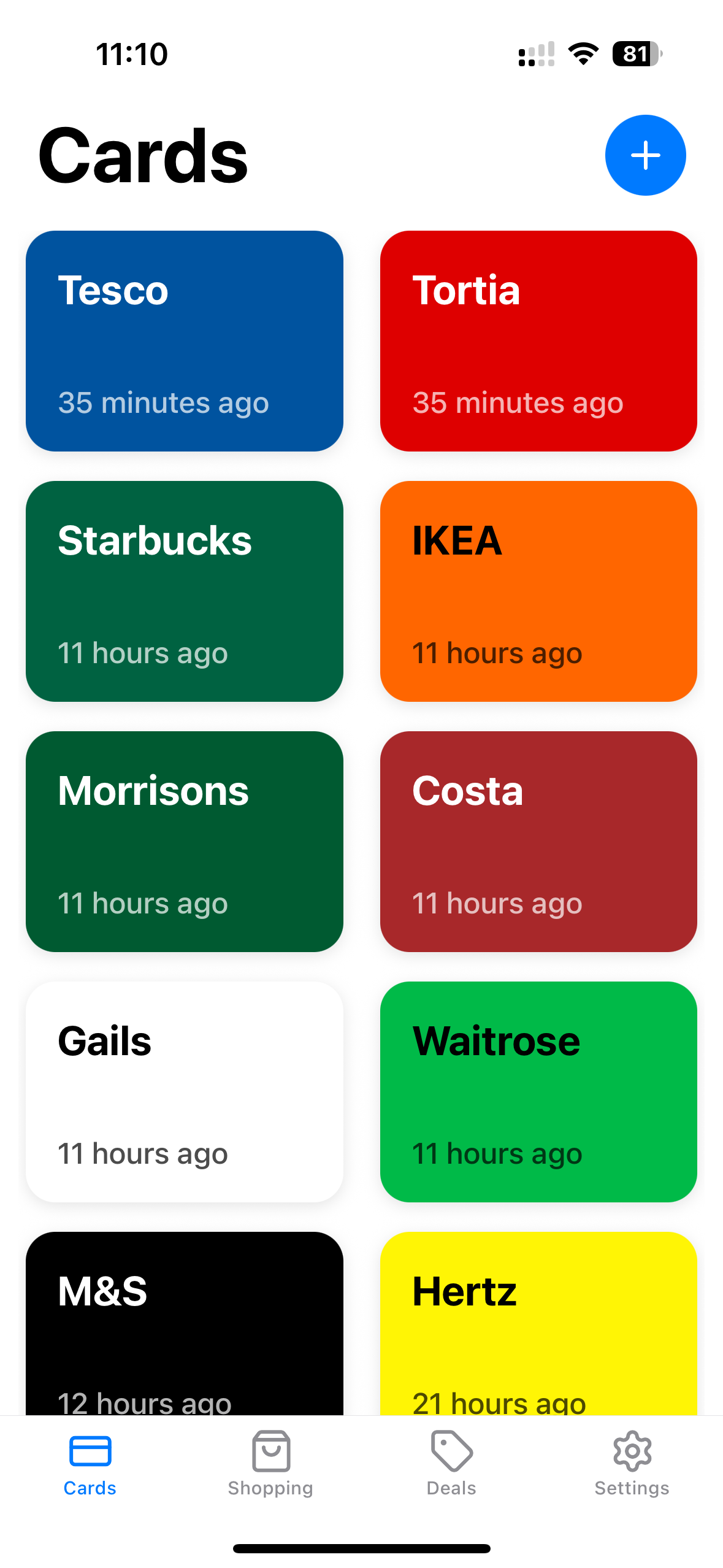Open the Starbucks loyalty card
Viewport: 723px width, 1568px height.
pos(184,592)
